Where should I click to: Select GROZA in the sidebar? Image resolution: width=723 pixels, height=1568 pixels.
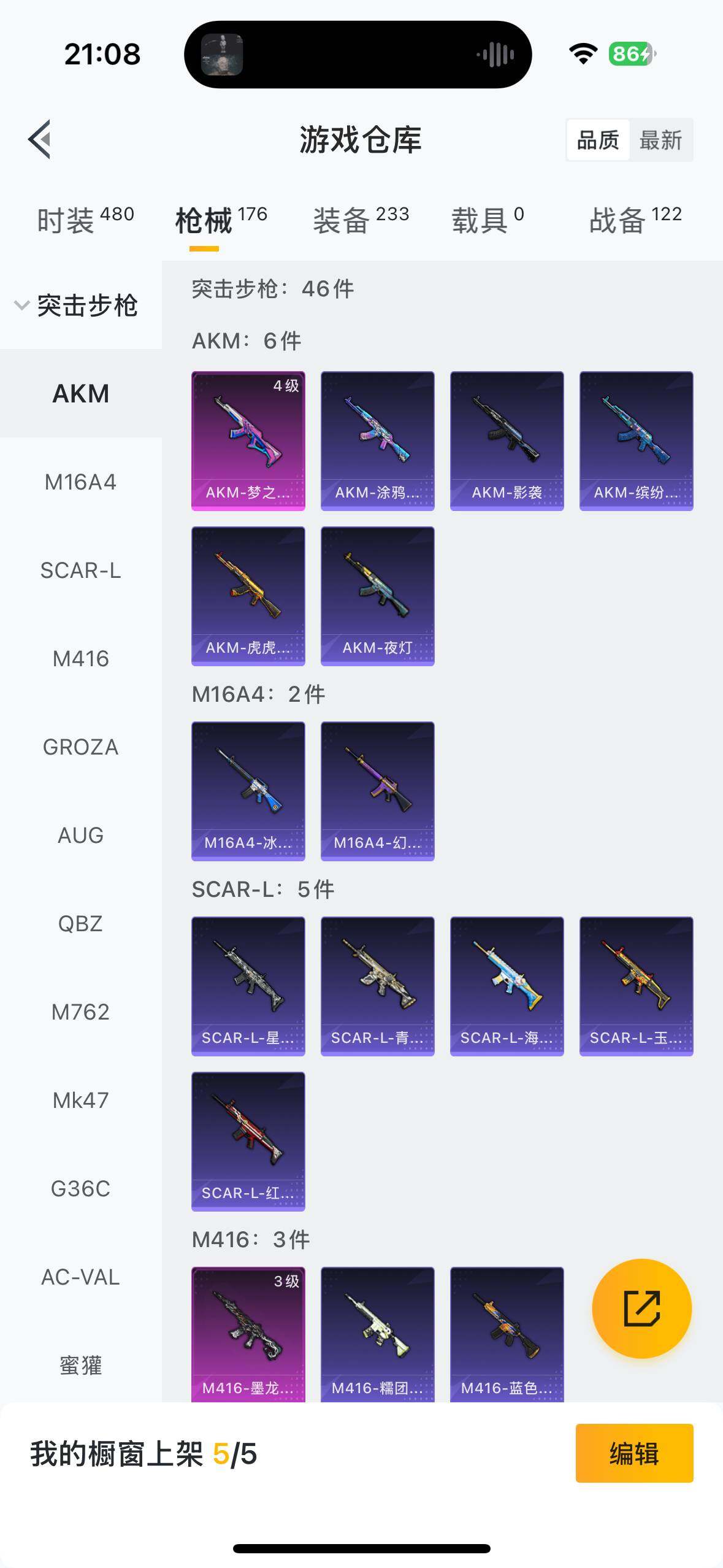[x=80, y=747]
